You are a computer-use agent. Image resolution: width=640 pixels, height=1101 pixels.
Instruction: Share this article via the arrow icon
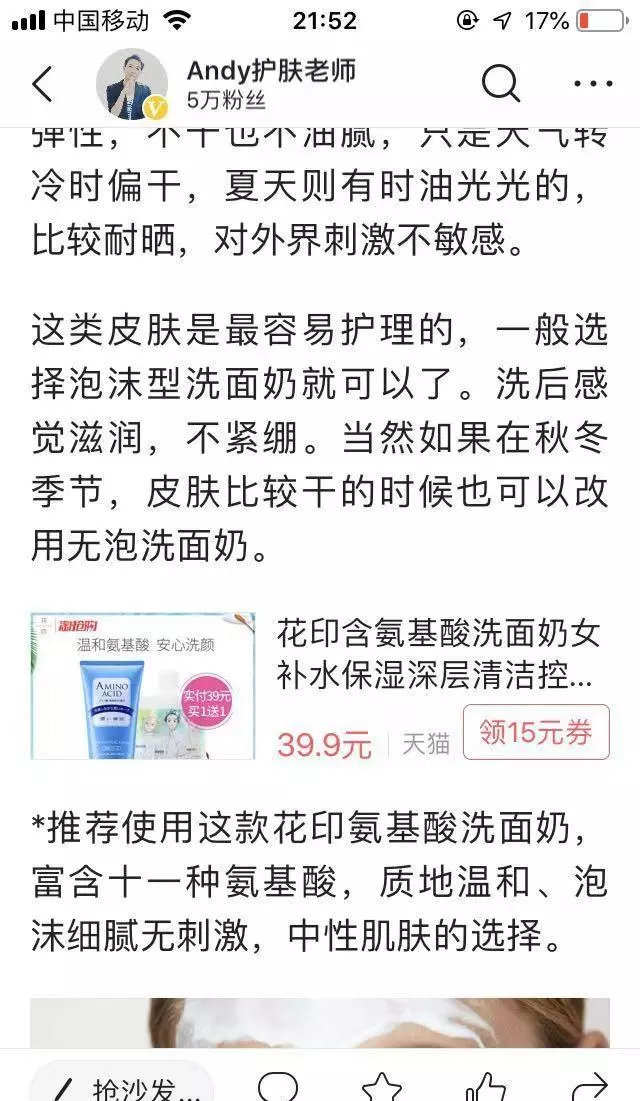click(589, 1086)
